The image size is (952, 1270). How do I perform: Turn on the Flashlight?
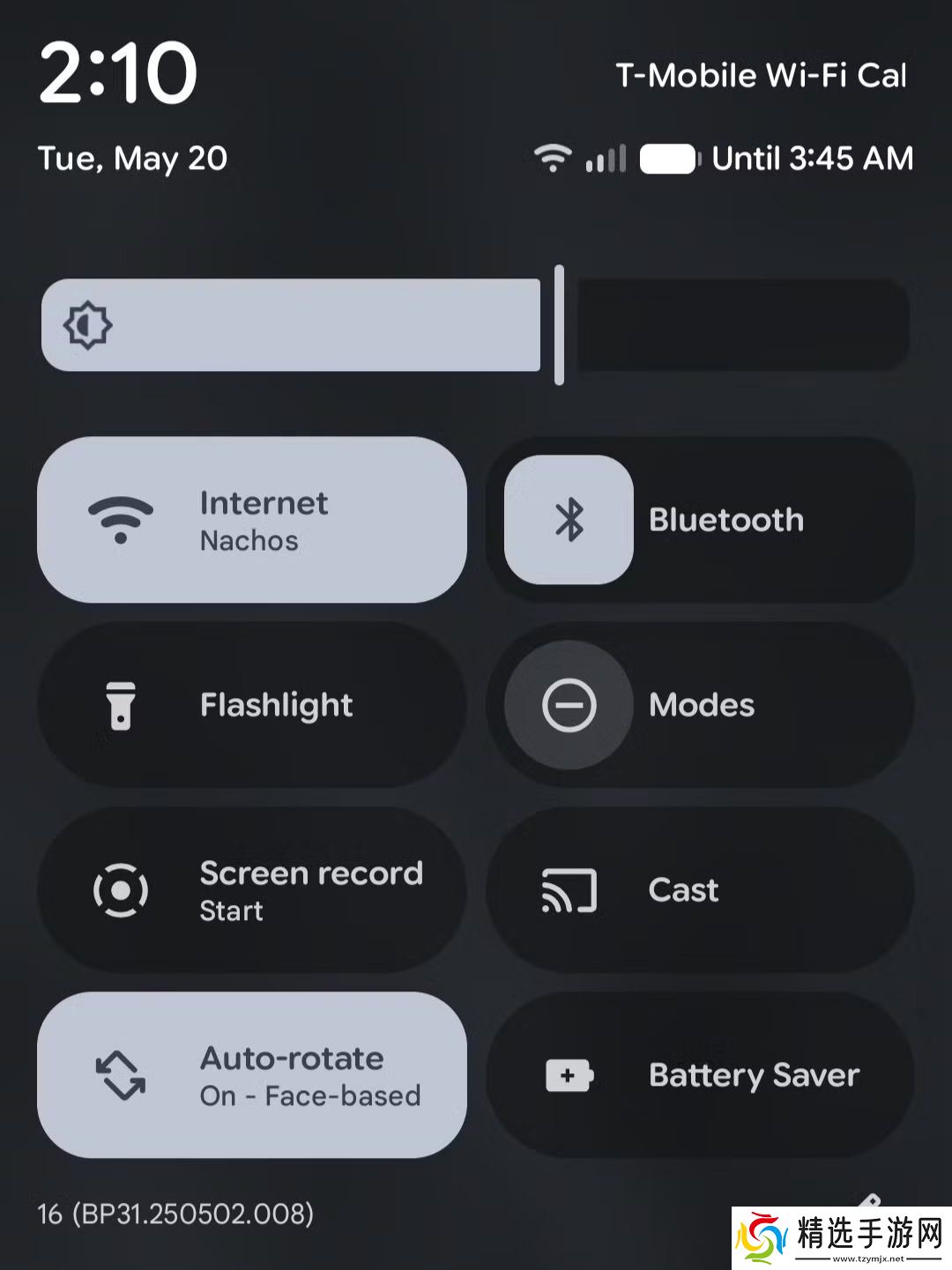click(252, 705)
